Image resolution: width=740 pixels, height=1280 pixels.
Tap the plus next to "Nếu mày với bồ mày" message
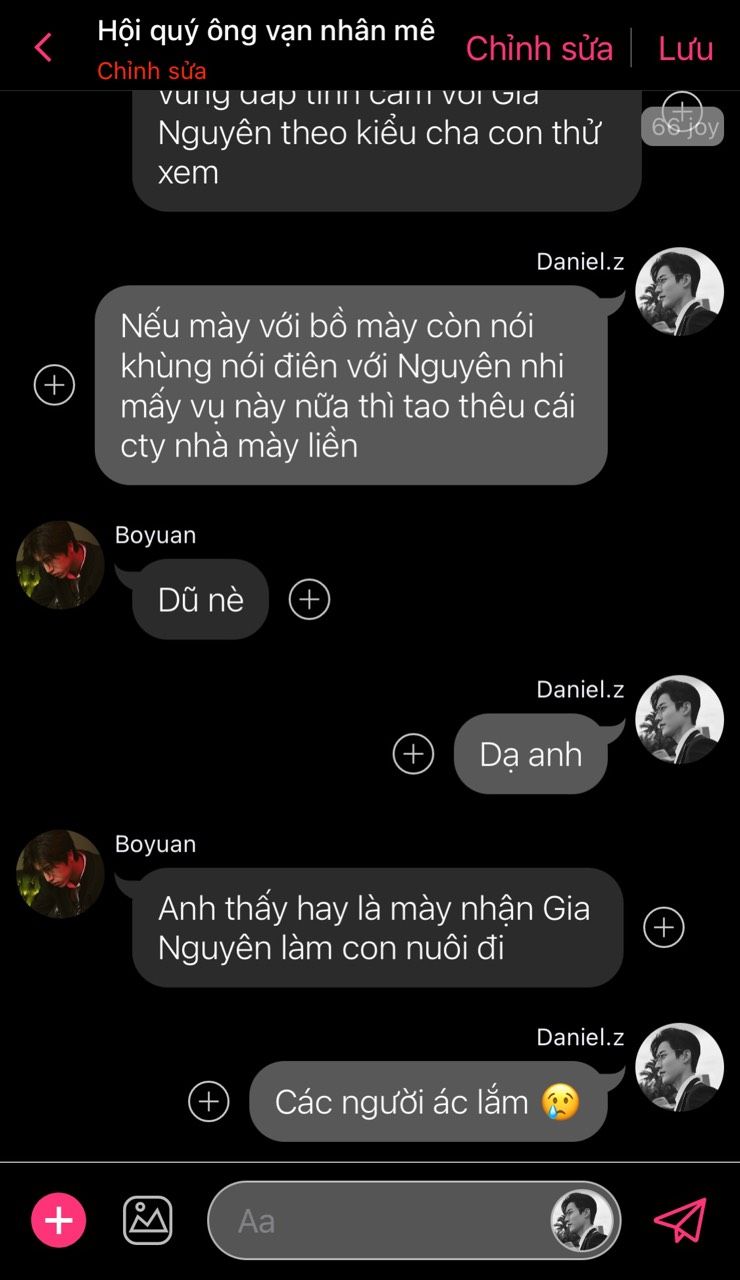point(54,385)
